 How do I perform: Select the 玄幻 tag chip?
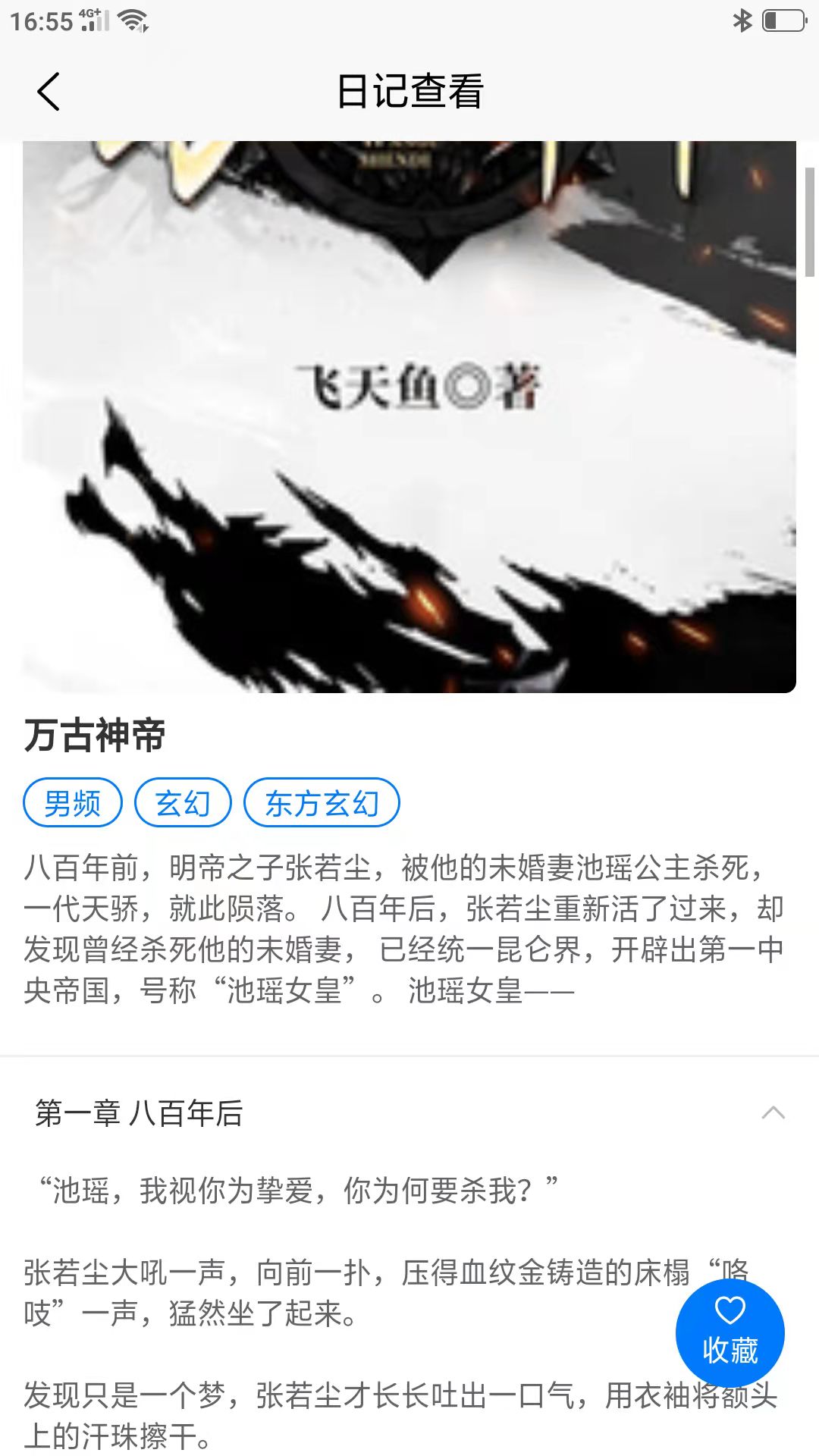183,802
